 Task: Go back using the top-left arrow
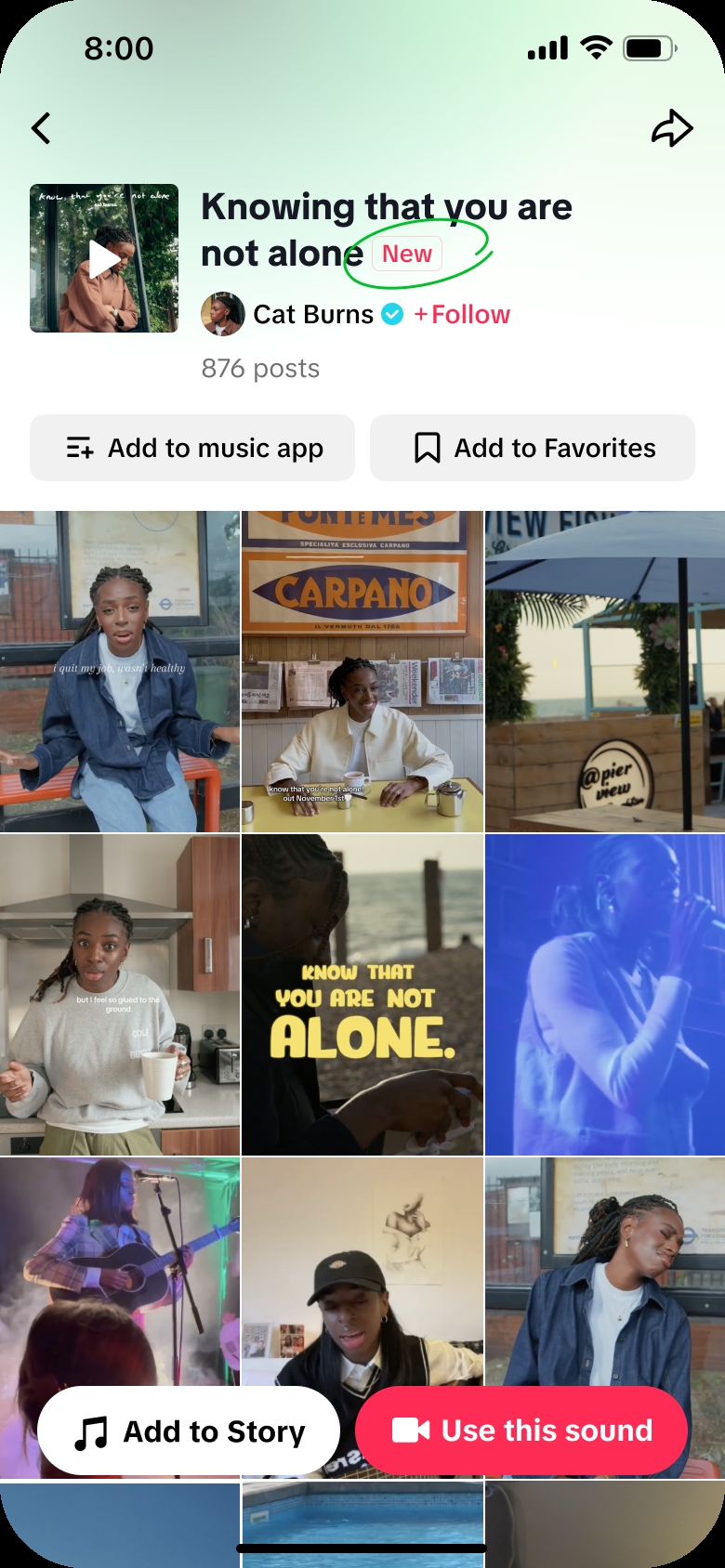tap(41, 128)
